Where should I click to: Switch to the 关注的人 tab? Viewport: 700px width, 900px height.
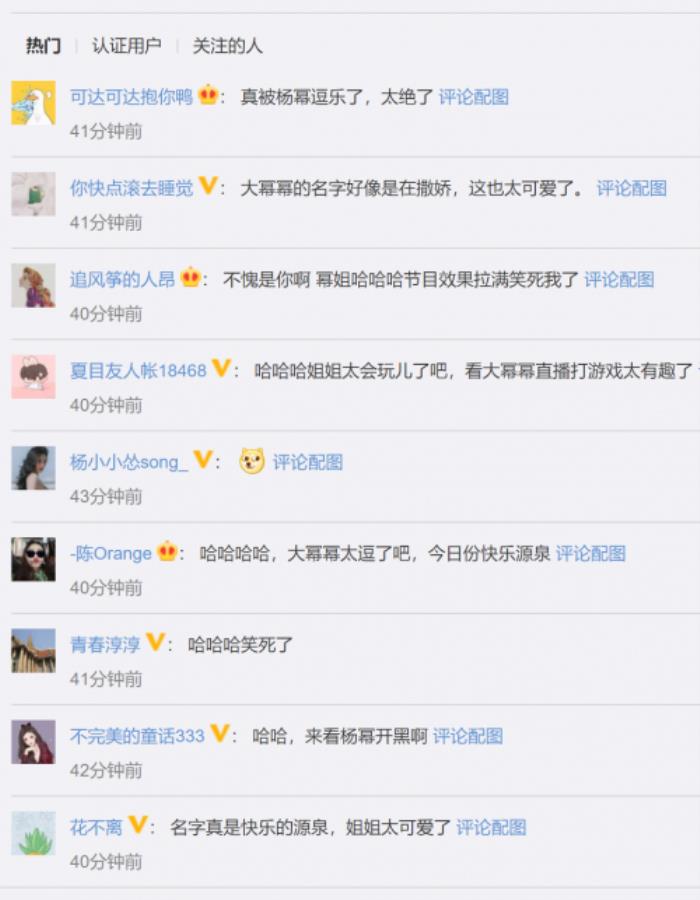227,46
